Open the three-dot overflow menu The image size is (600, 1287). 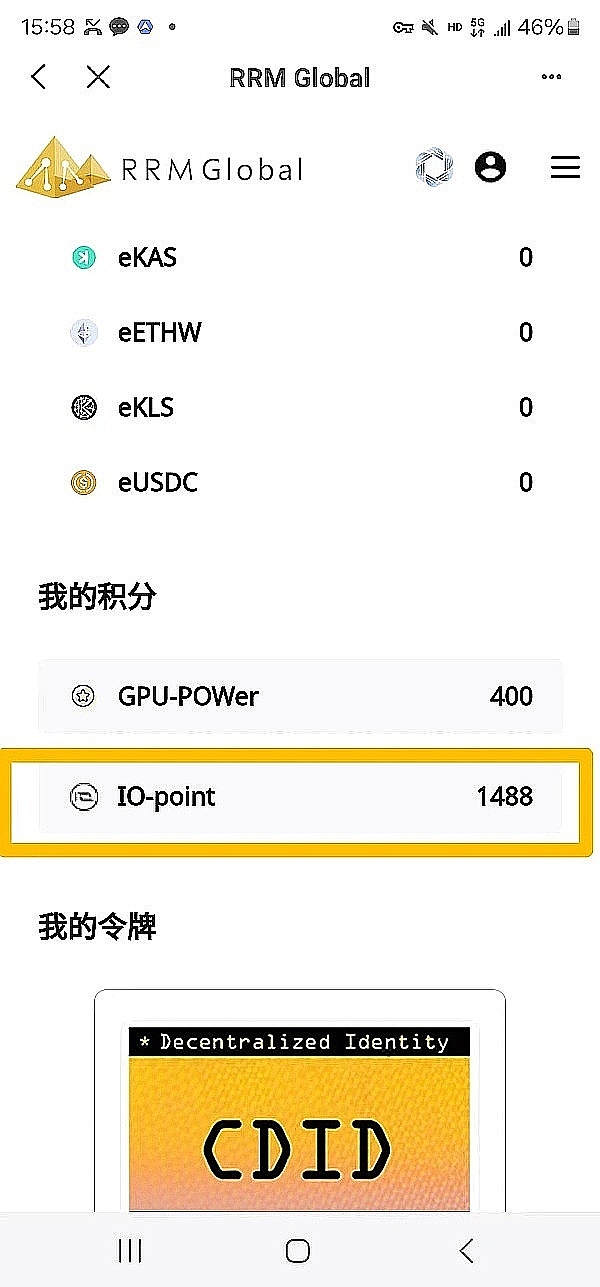click(551, 77)
